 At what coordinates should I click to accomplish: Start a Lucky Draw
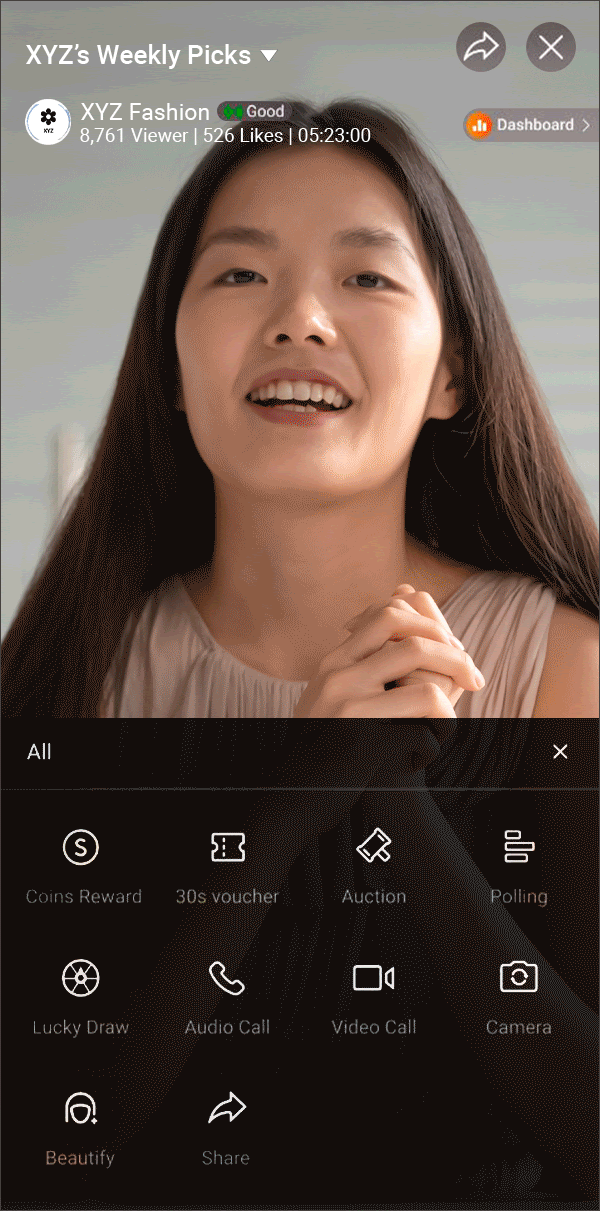[x=80, y=998]
